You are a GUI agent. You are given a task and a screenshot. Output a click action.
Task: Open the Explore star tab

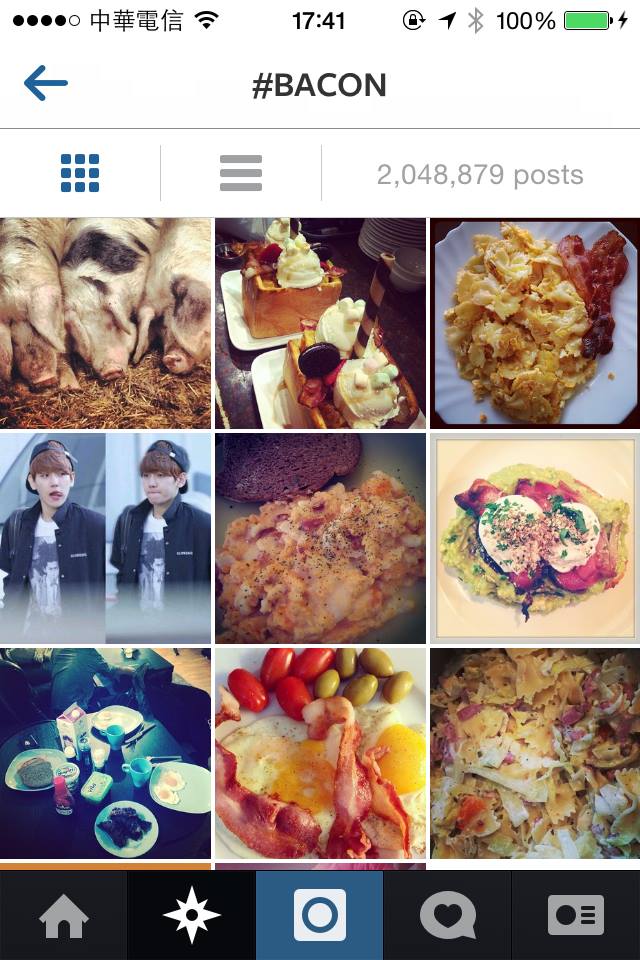coord(192,916)
